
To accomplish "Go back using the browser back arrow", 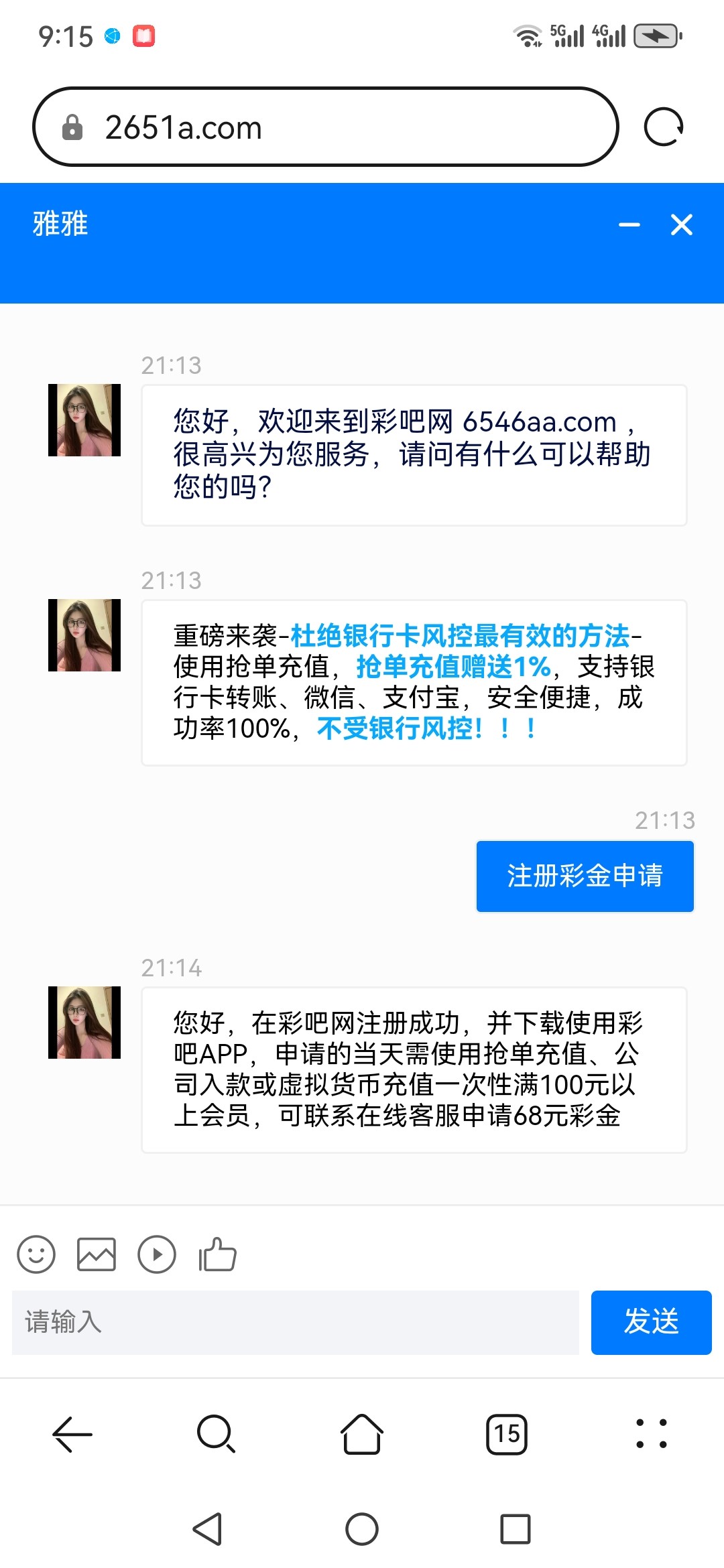I will click(x=72, y=1435).
